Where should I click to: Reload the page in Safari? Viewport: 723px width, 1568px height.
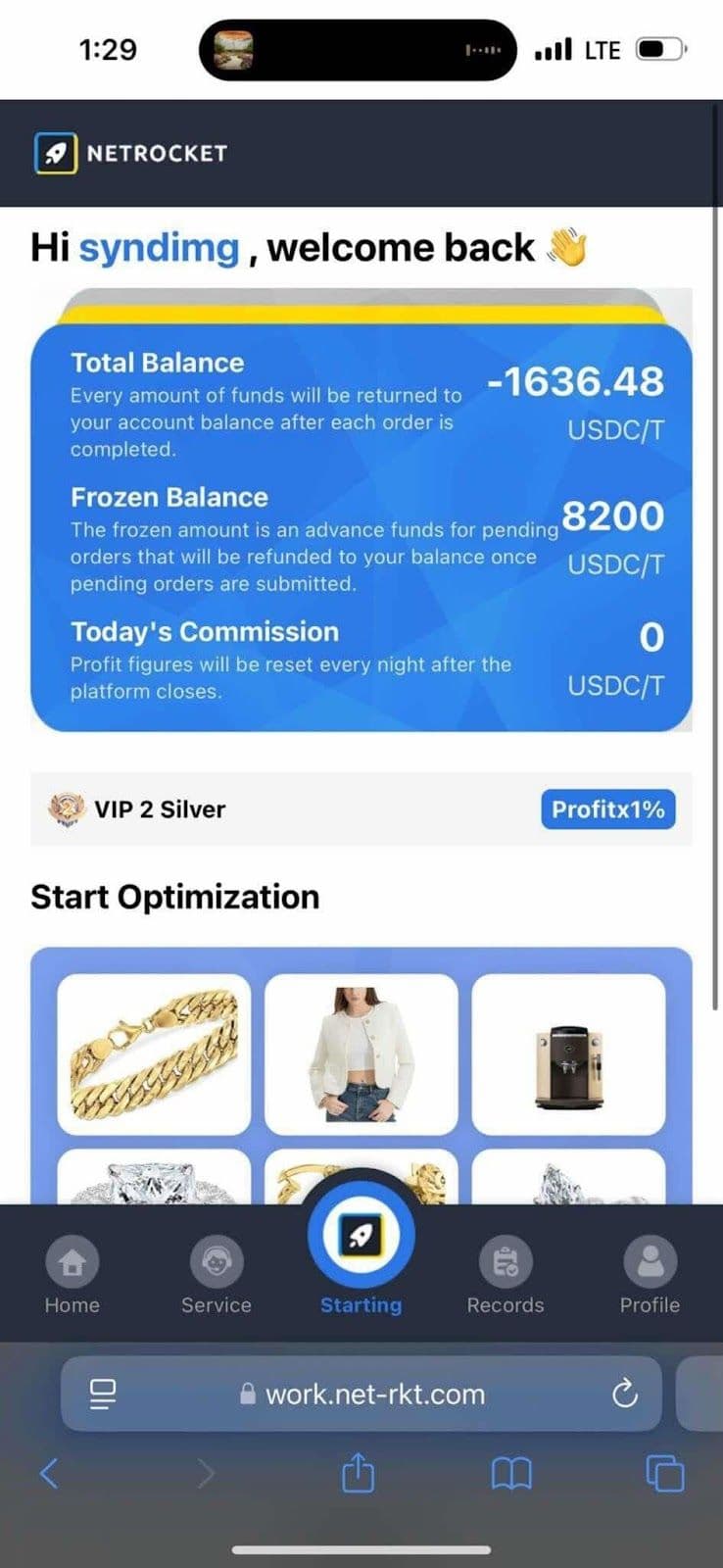click(x=624, y=1394)
